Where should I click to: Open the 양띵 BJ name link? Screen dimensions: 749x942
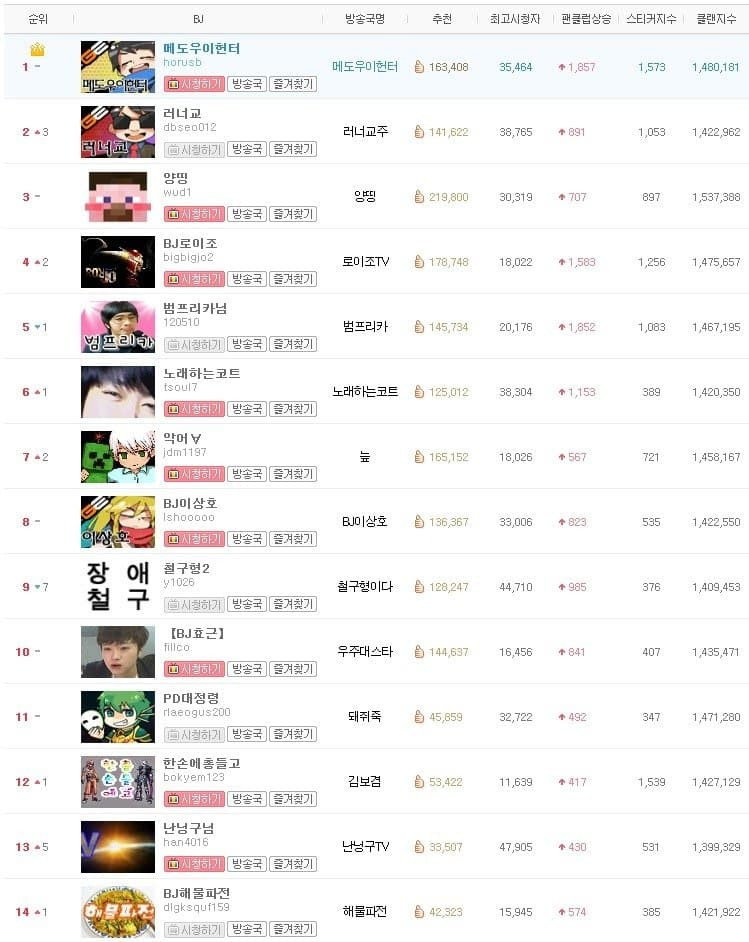(176, 178)
